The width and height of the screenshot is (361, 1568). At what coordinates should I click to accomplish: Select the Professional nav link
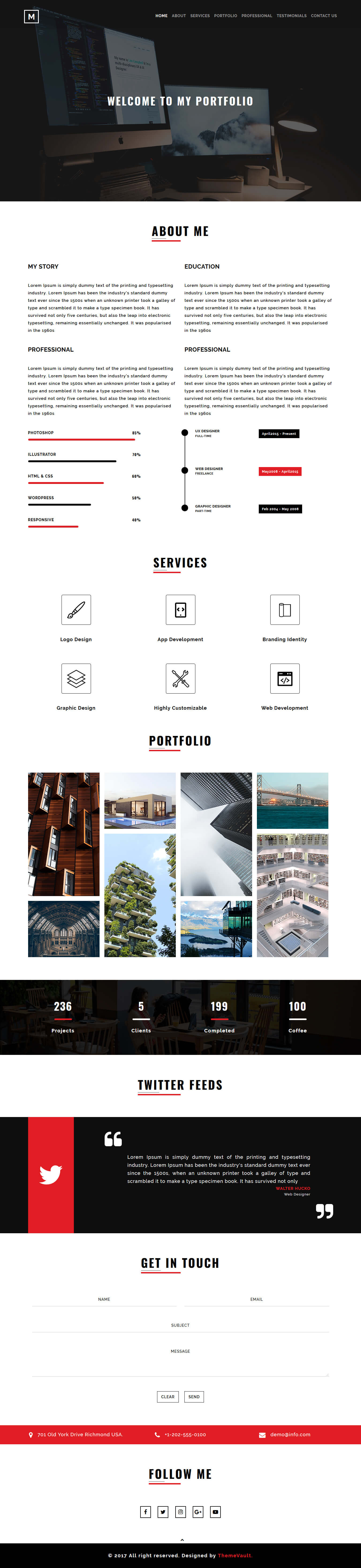pos(256,16)
